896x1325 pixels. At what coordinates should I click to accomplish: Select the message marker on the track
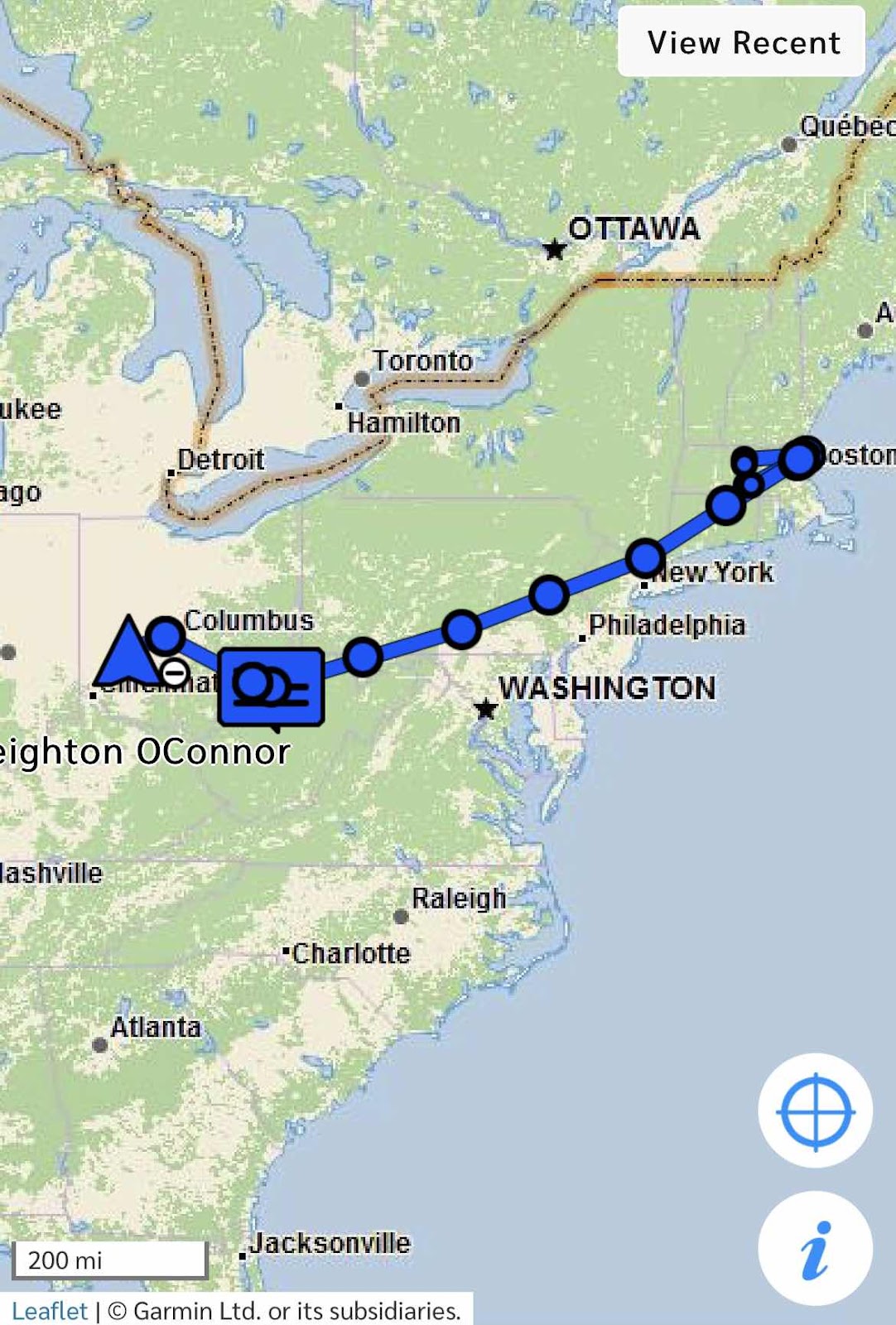point(271,687)
